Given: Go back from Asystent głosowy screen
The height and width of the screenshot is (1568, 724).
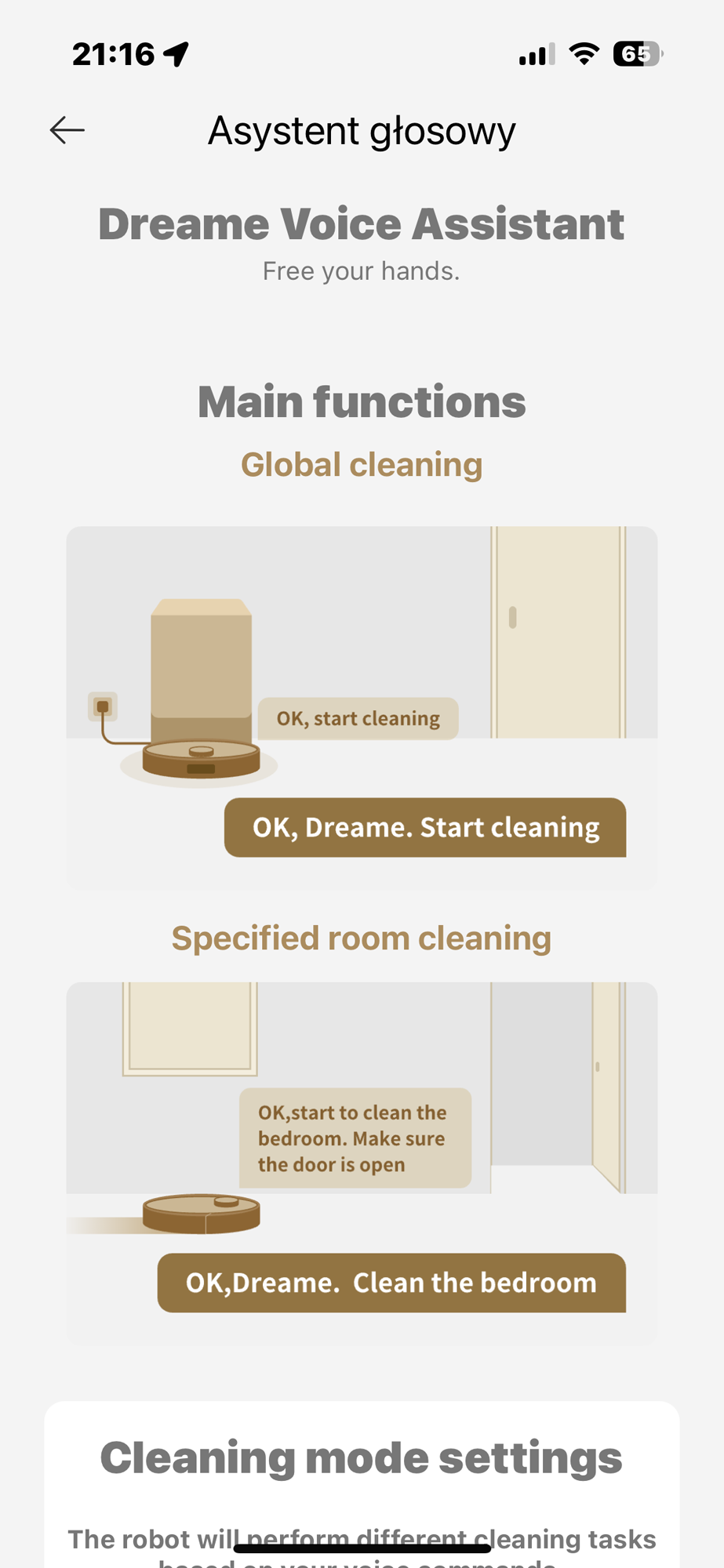Looking at the screenshot, I should (x=67, y=130).
